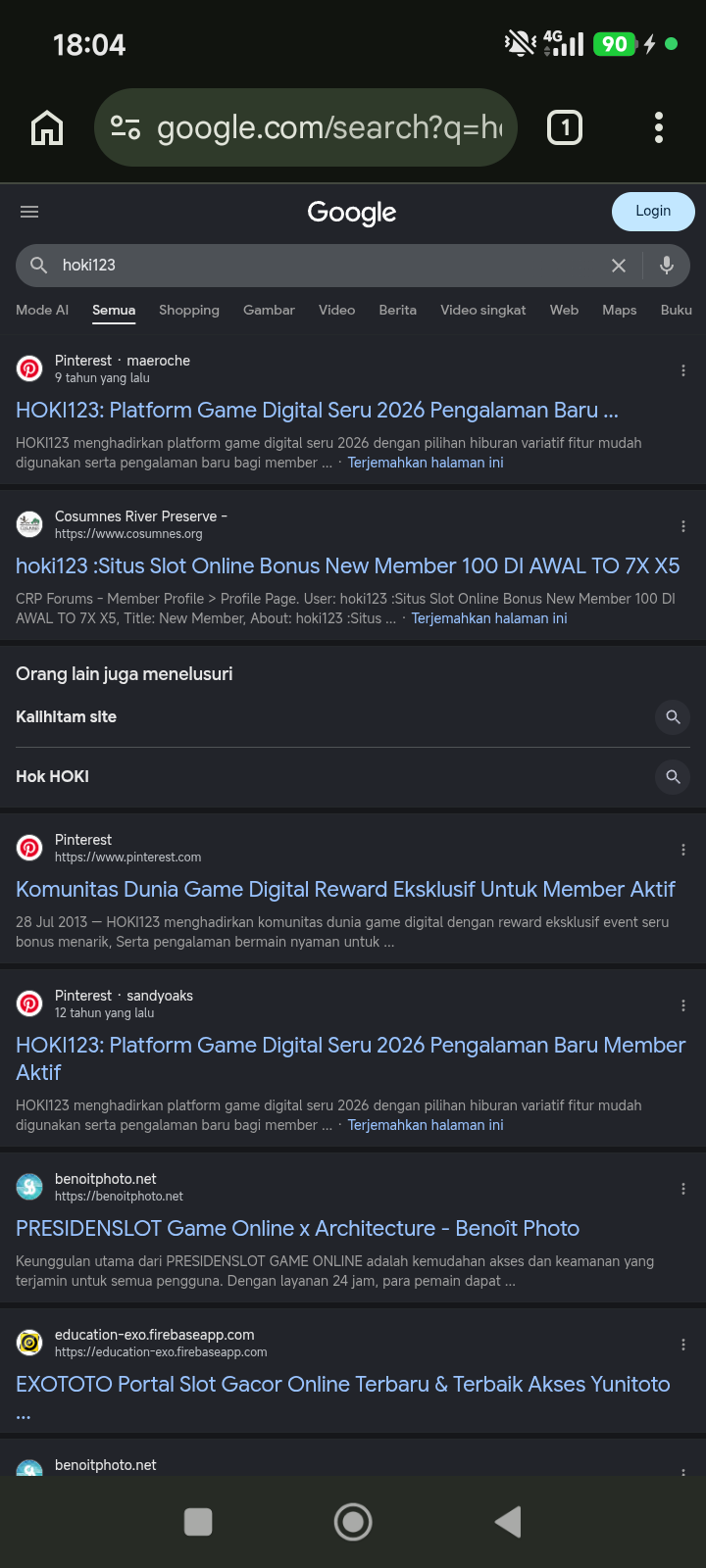Screen dimensions: 706x1568
Task: Select the Shopping tab
Action: [x=189, y=310]
